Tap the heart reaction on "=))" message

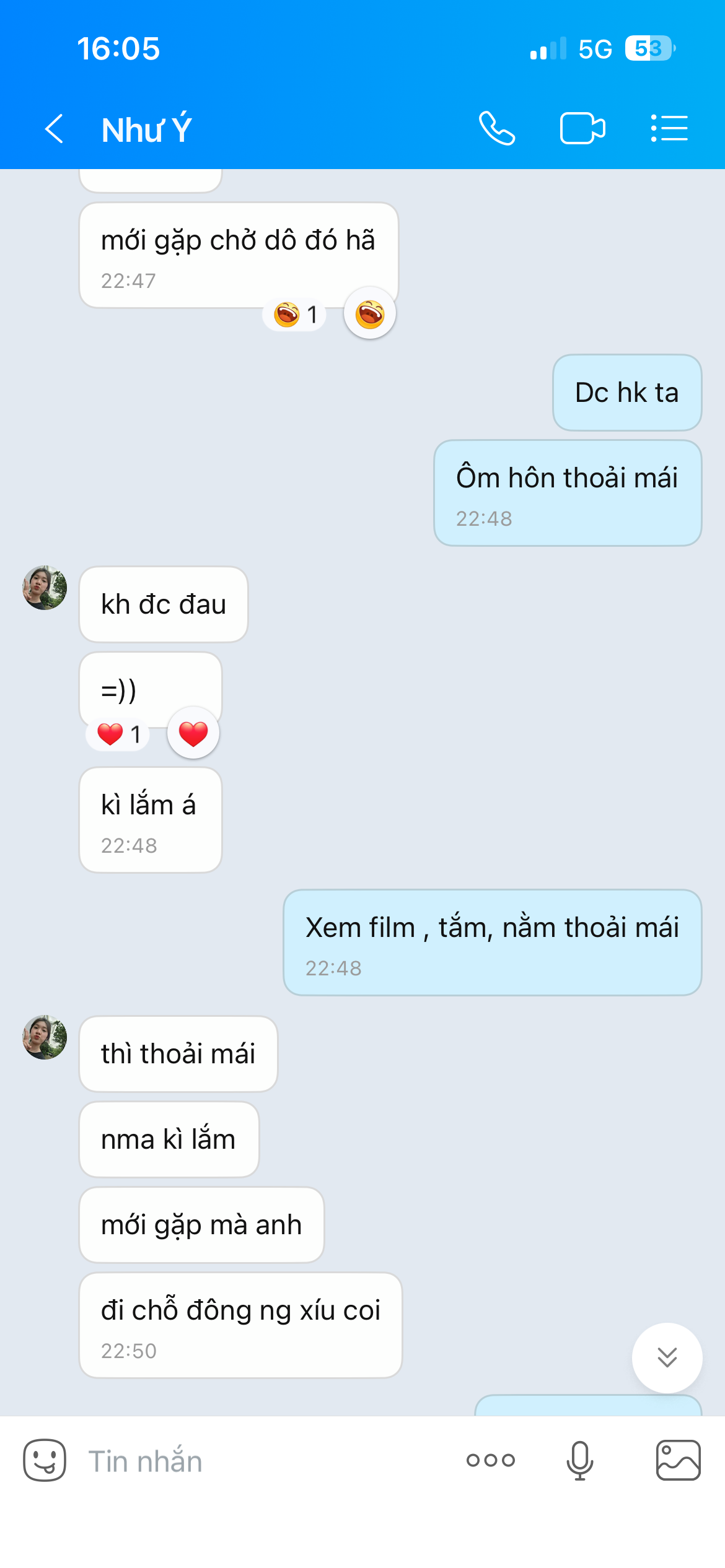pyautogui.click(x=193, y=733)
